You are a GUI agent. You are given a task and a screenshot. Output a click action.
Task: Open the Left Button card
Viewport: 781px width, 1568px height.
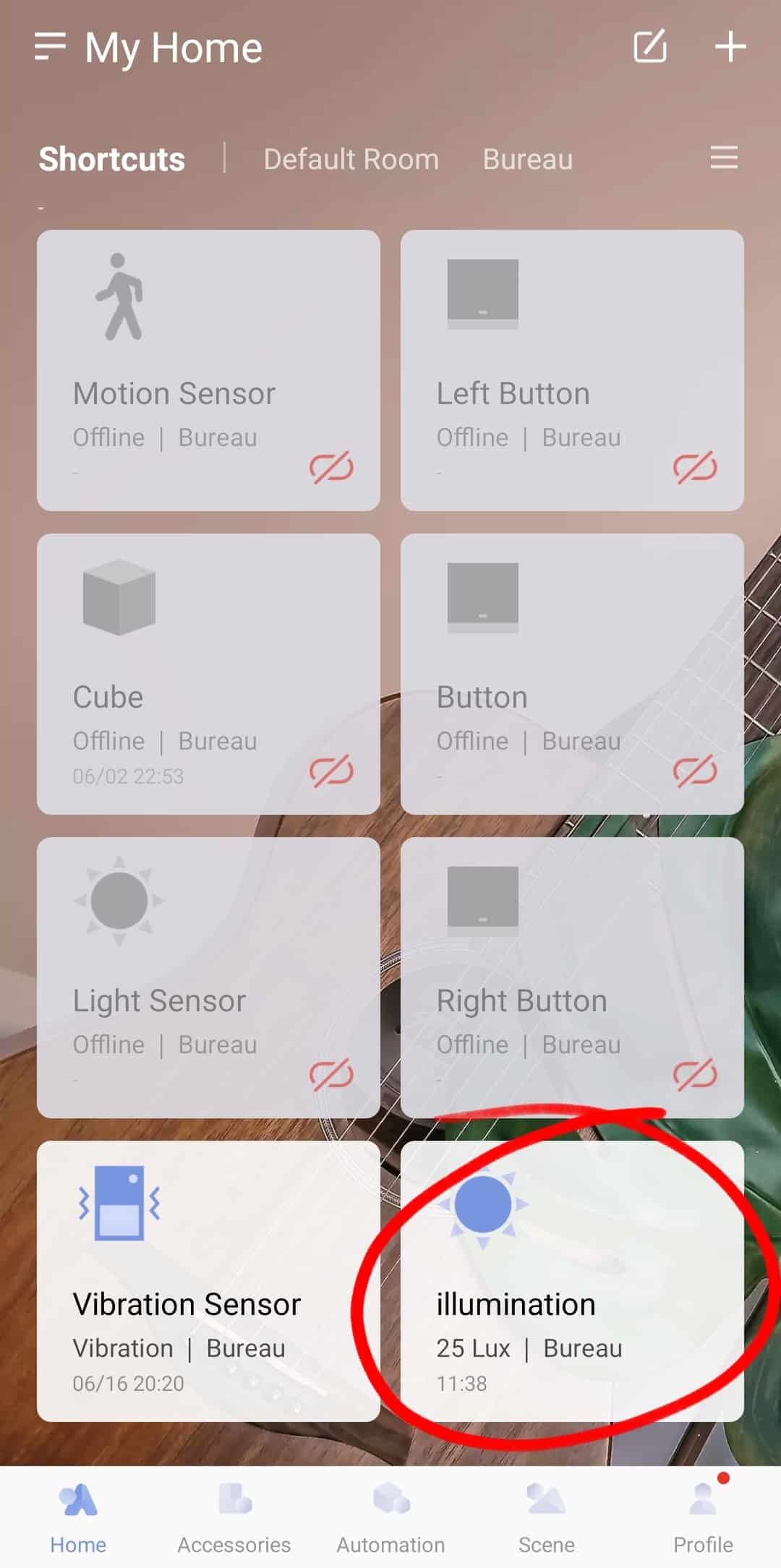click(x=572, y=371)
